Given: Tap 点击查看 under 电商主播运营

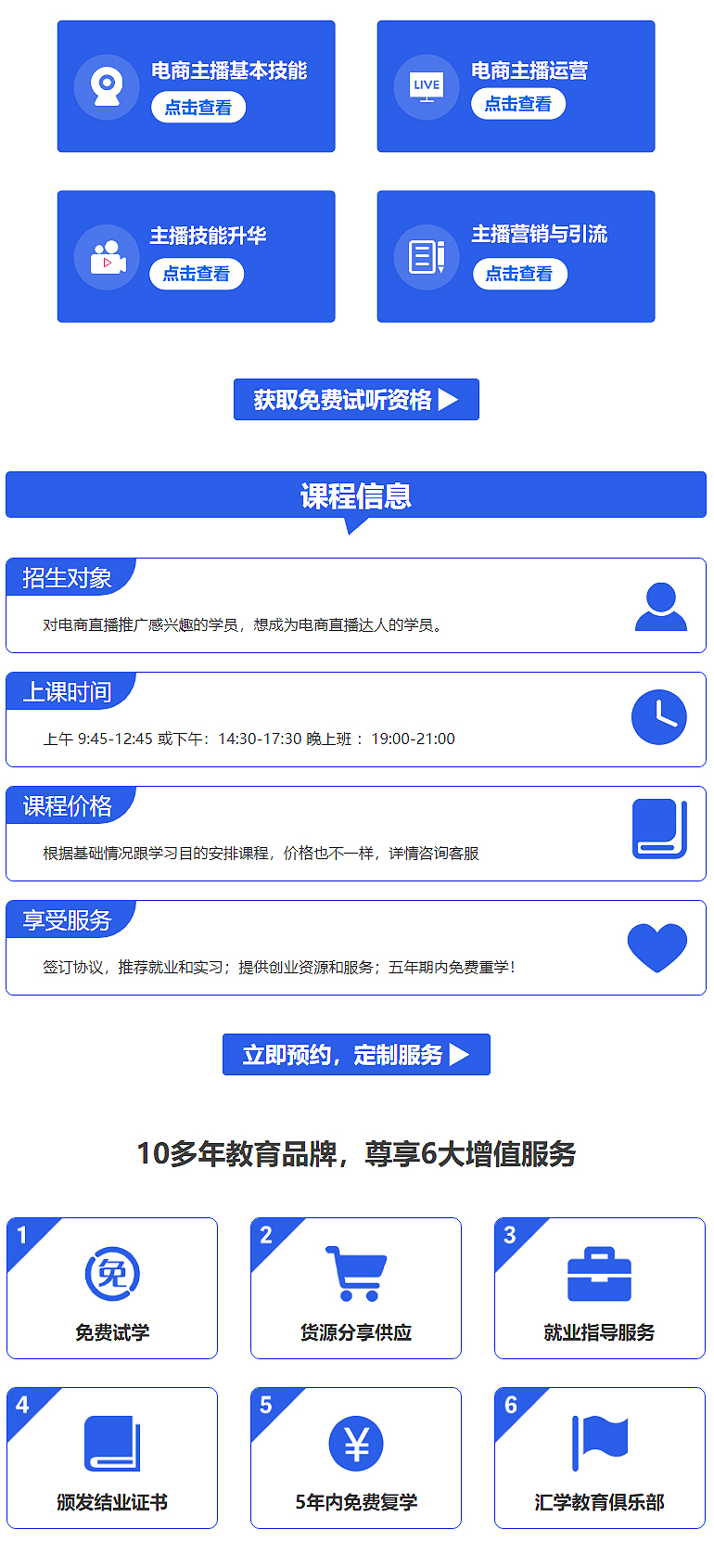Looking at the screenshot, I should pyautogui.click(x=517, y=104).
